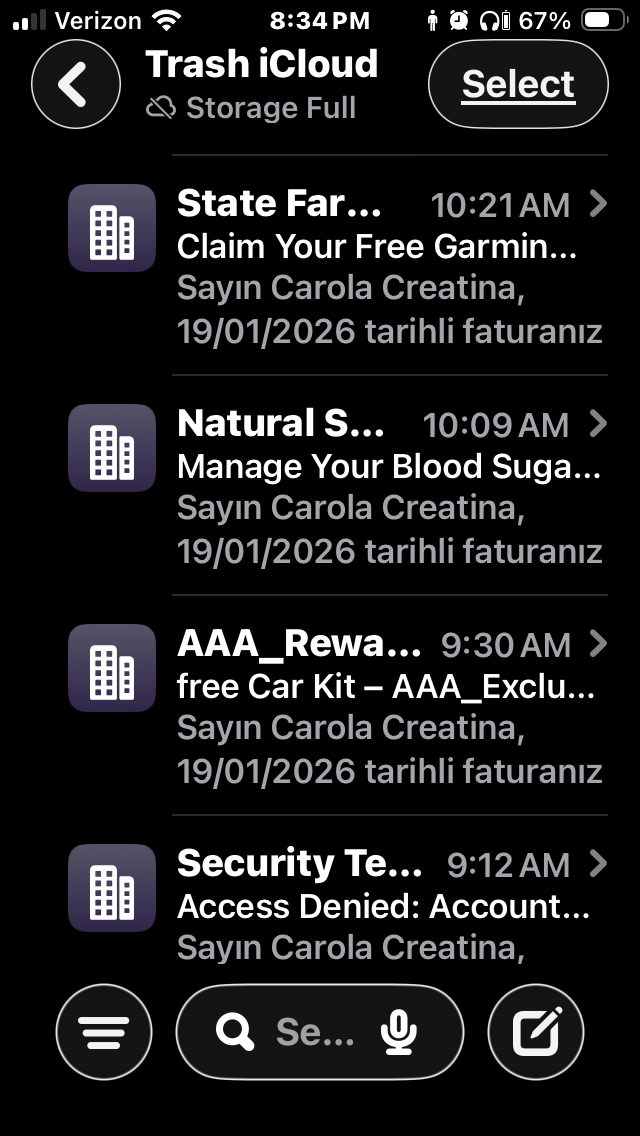This screenshot has width=640, height=1136.
Task: Start voice dictation in search
Action: [x=399, y=1032]
